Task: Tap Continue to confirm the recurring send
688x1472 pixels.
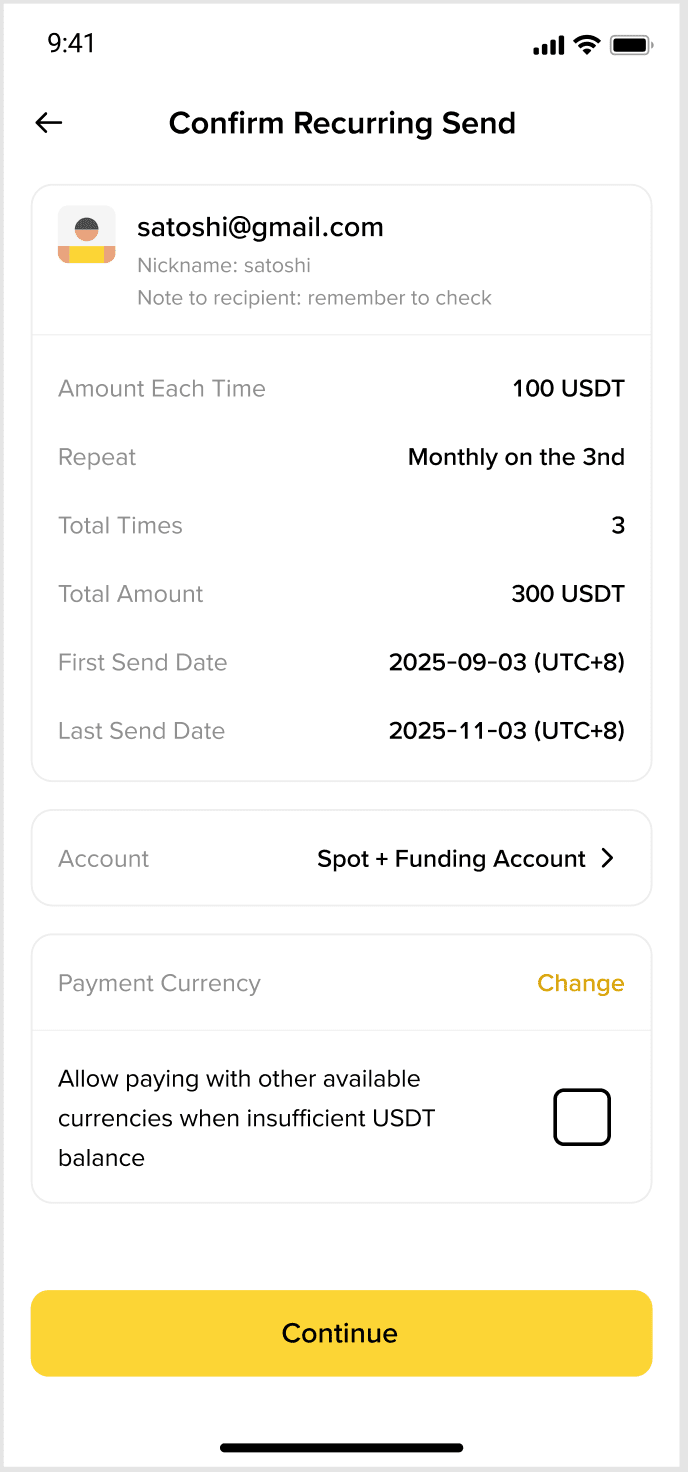Action: (x=341, y=1333)
